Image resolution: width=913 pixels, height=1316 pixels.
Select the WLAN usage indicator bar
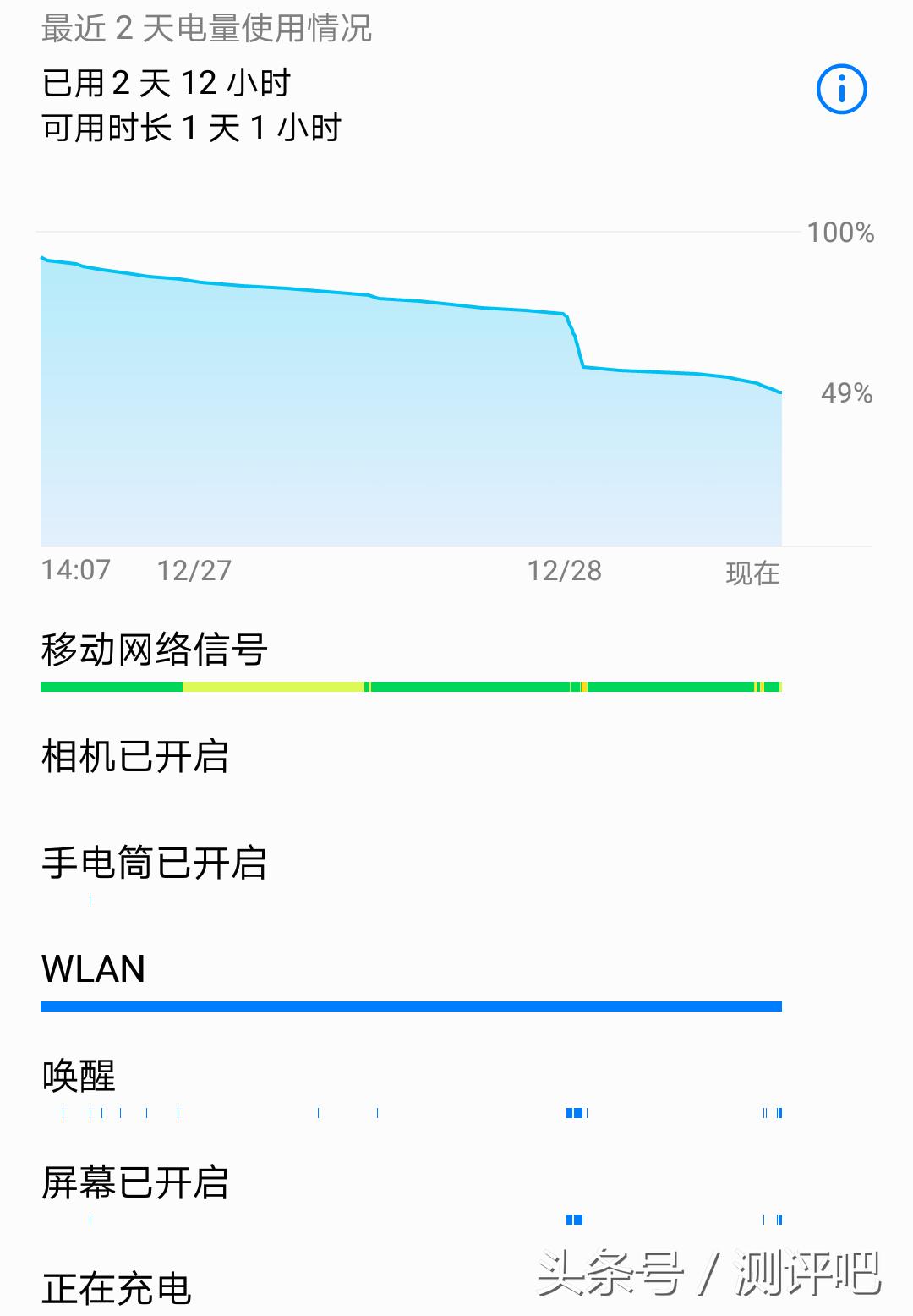[411, 1006]
